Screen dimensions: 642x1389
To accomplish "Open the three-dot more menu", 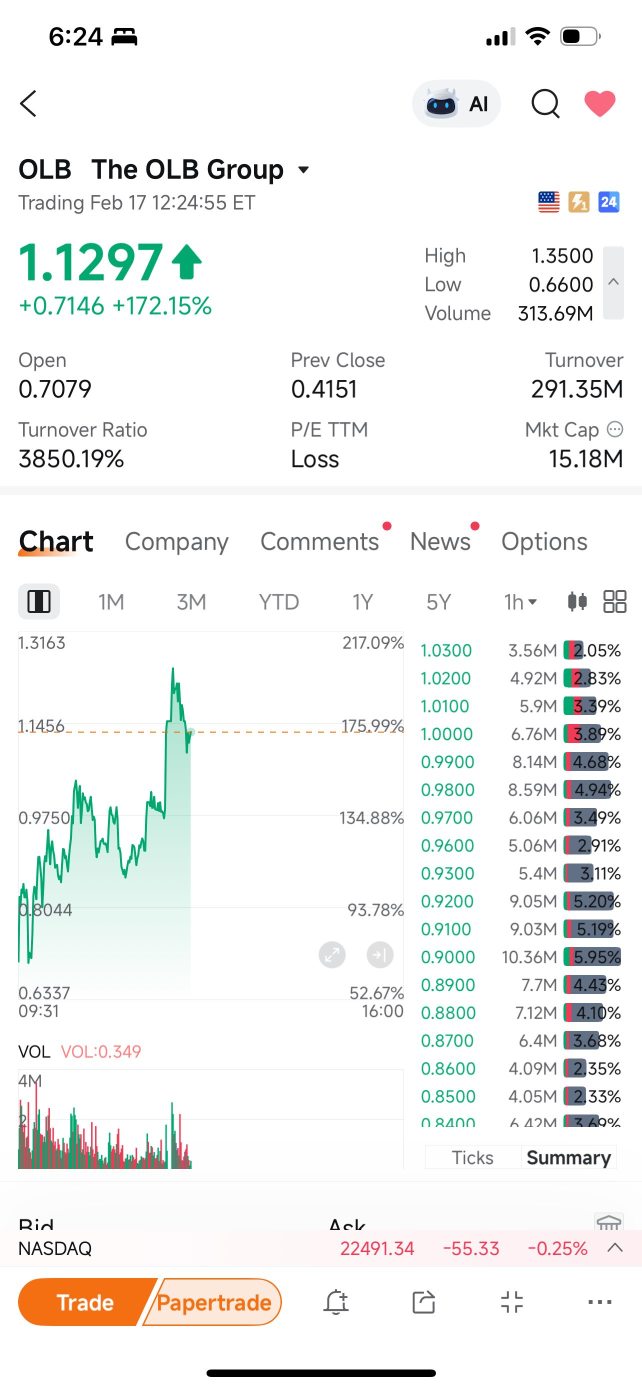I will (600, 1302).
